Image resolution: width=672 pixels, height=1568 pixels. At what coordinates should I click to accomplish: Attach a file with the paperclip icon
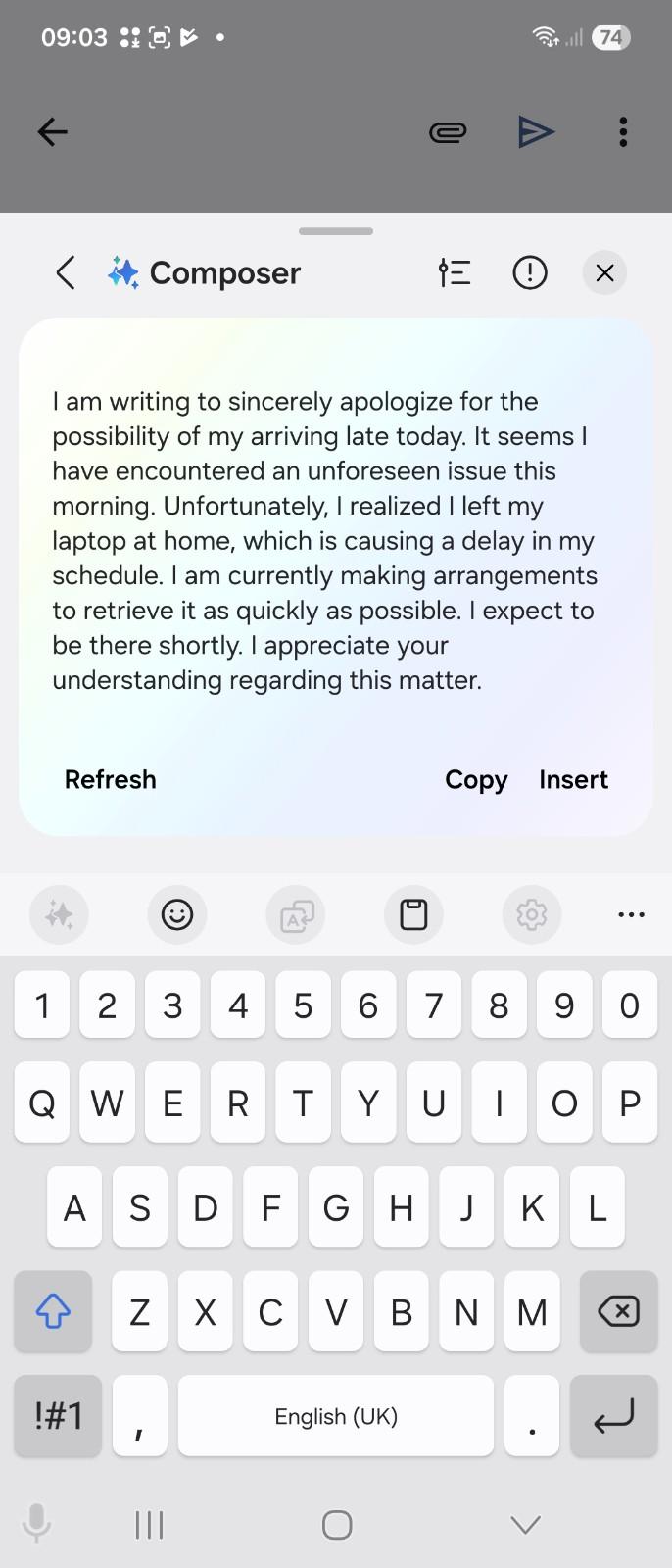point(448,131)
